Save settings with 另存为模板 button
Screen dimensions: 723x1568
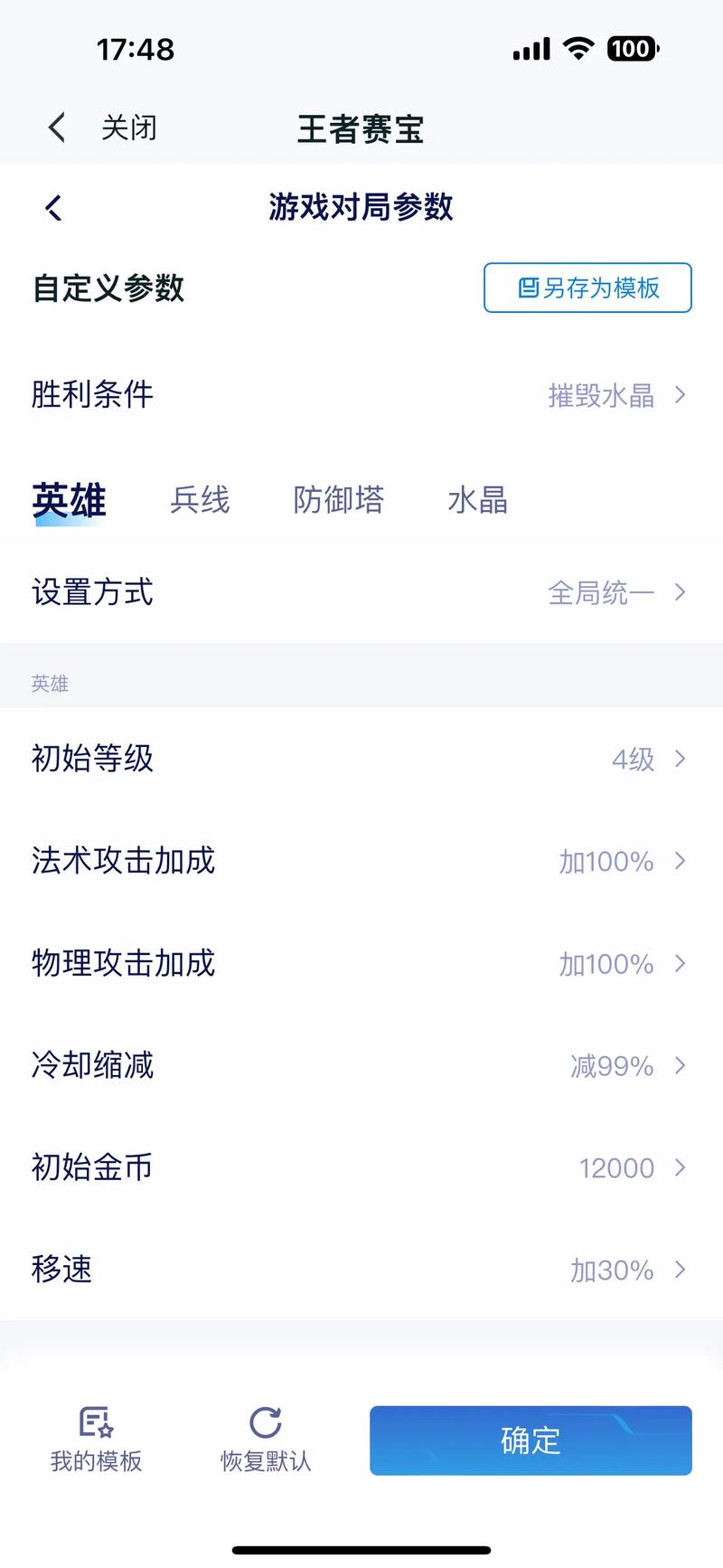pyautogui.click(x=587, y=288)
